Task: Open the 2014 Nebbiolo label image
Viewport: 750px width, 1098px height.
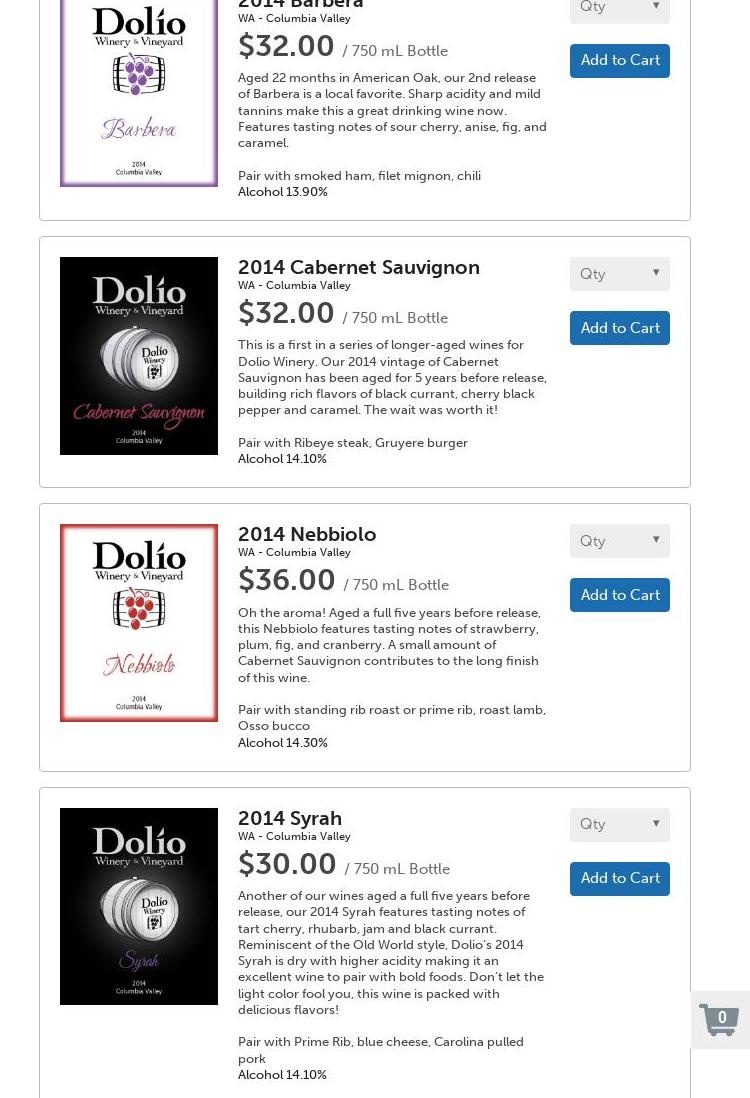Action: [x=139, y=623]
